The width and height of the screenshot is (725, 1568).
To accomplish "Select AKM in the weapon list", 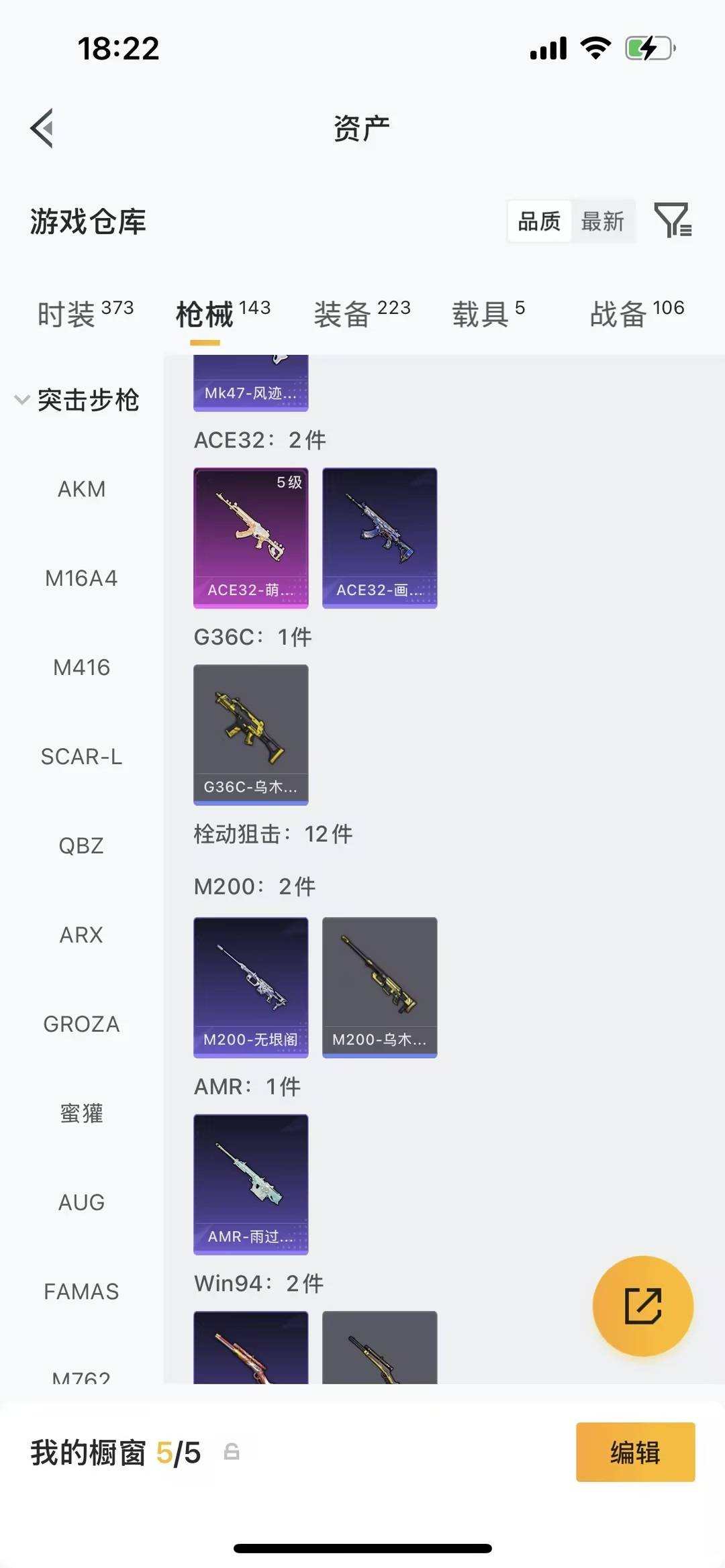I will [x=81, y=489].
